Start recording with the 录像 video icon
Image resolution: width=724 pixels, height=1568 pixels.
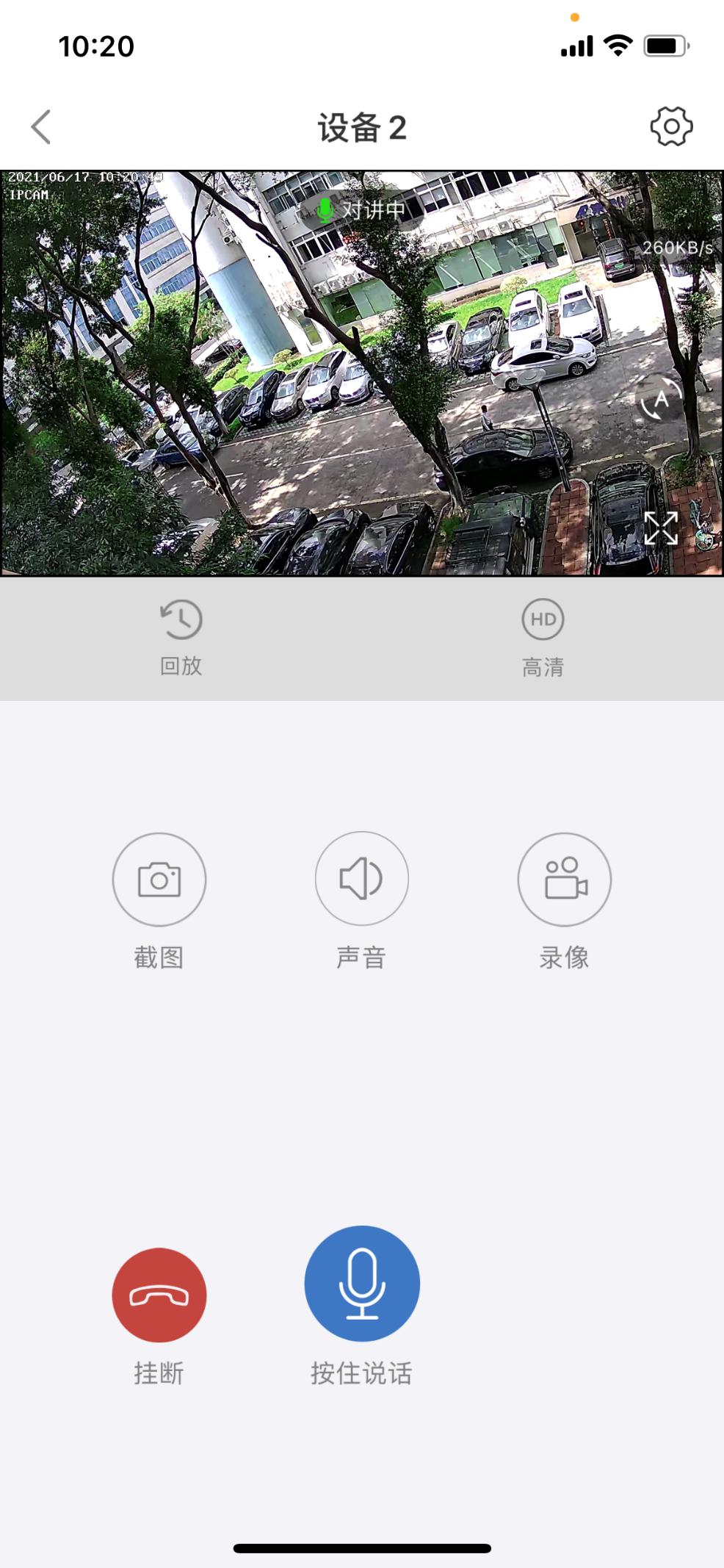pos(564,880)
